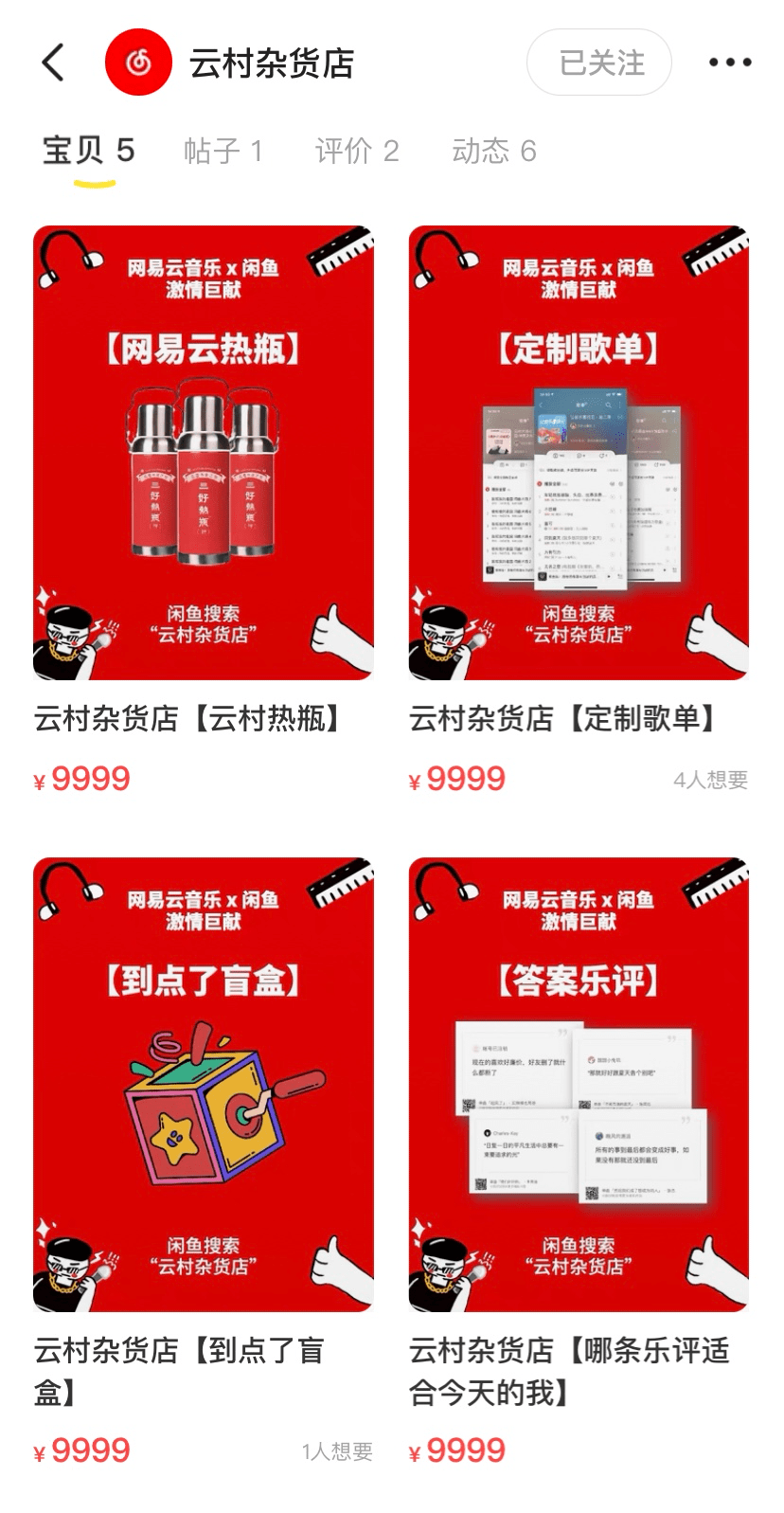
Task: Go back using the arrow
Action: click(54, 63)
